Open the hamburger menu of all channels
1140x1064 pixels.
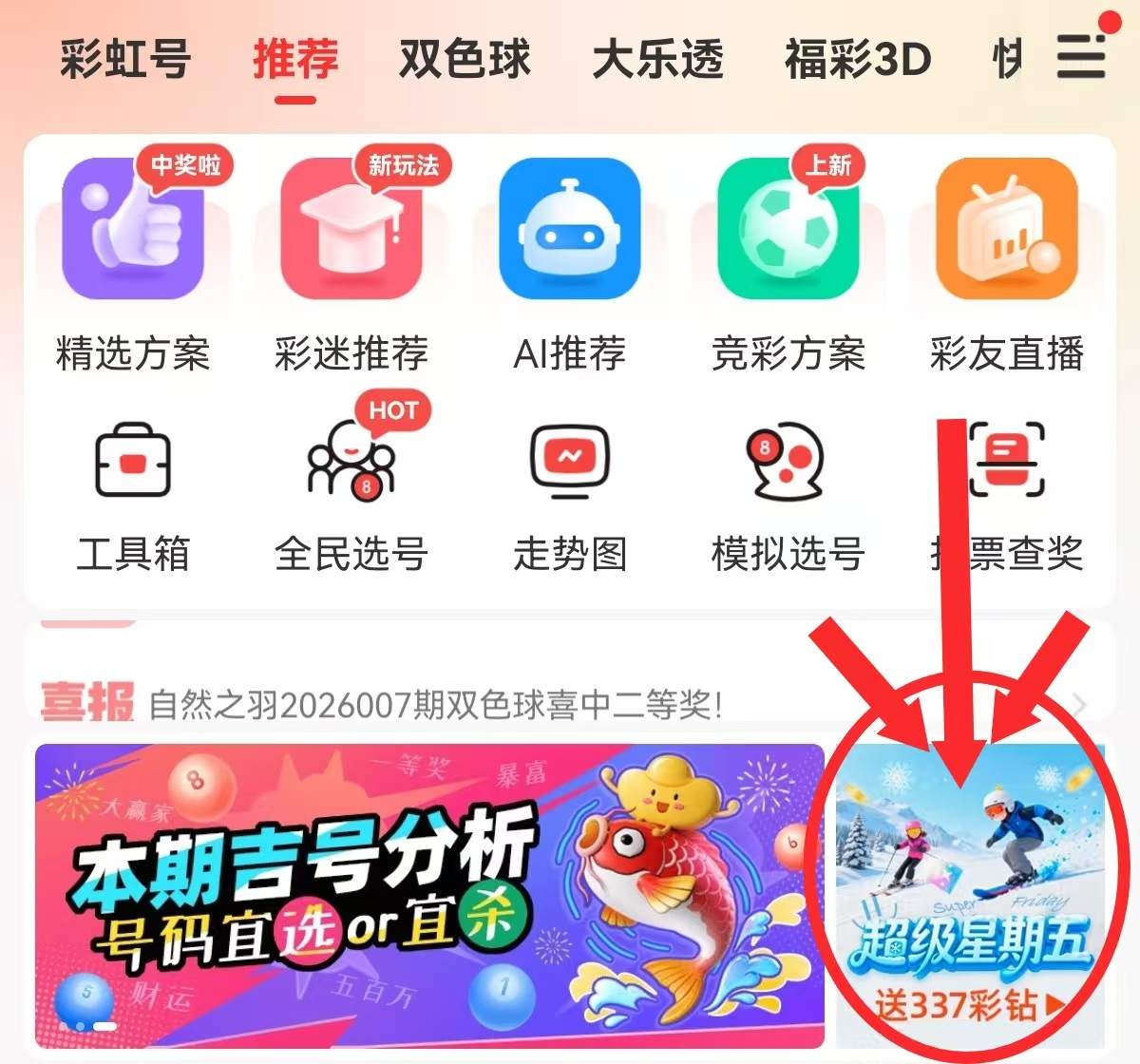[1081, 57]
